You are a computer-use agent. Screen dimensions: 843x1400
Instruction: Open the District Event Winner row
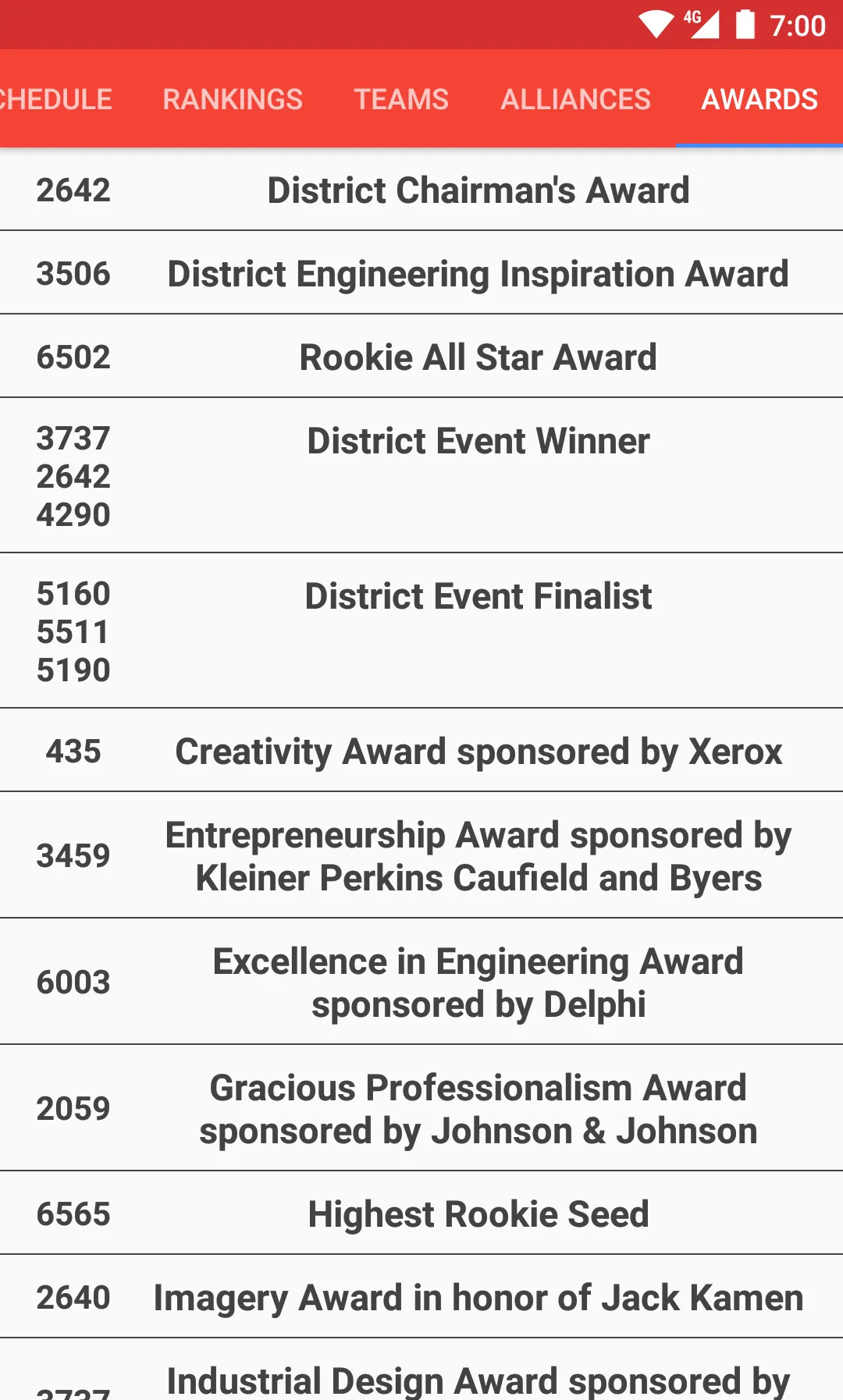[421, 475]
